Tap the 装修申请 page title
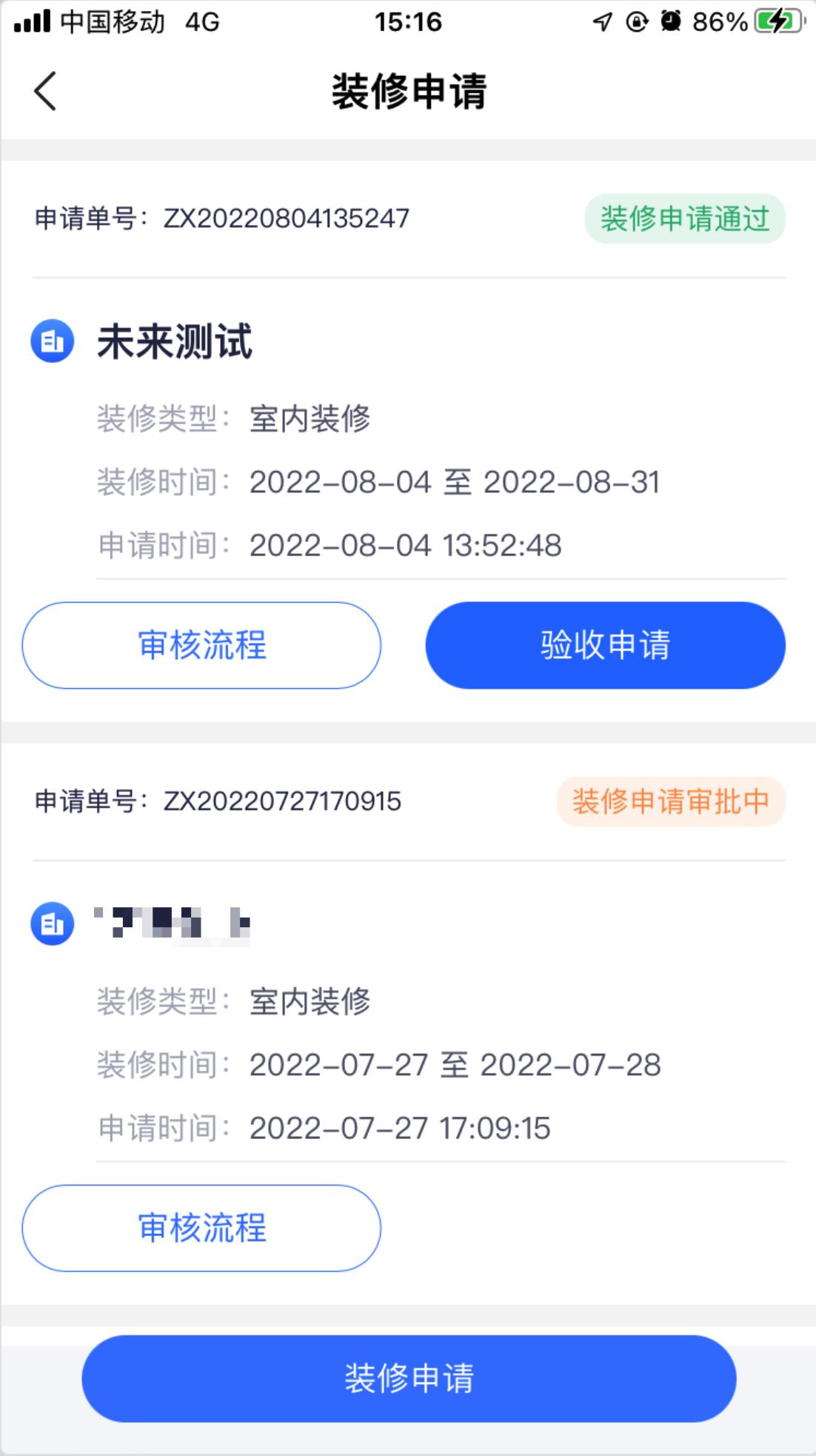The height and width of the screenshot is (1456, 816). click(408, 89)
